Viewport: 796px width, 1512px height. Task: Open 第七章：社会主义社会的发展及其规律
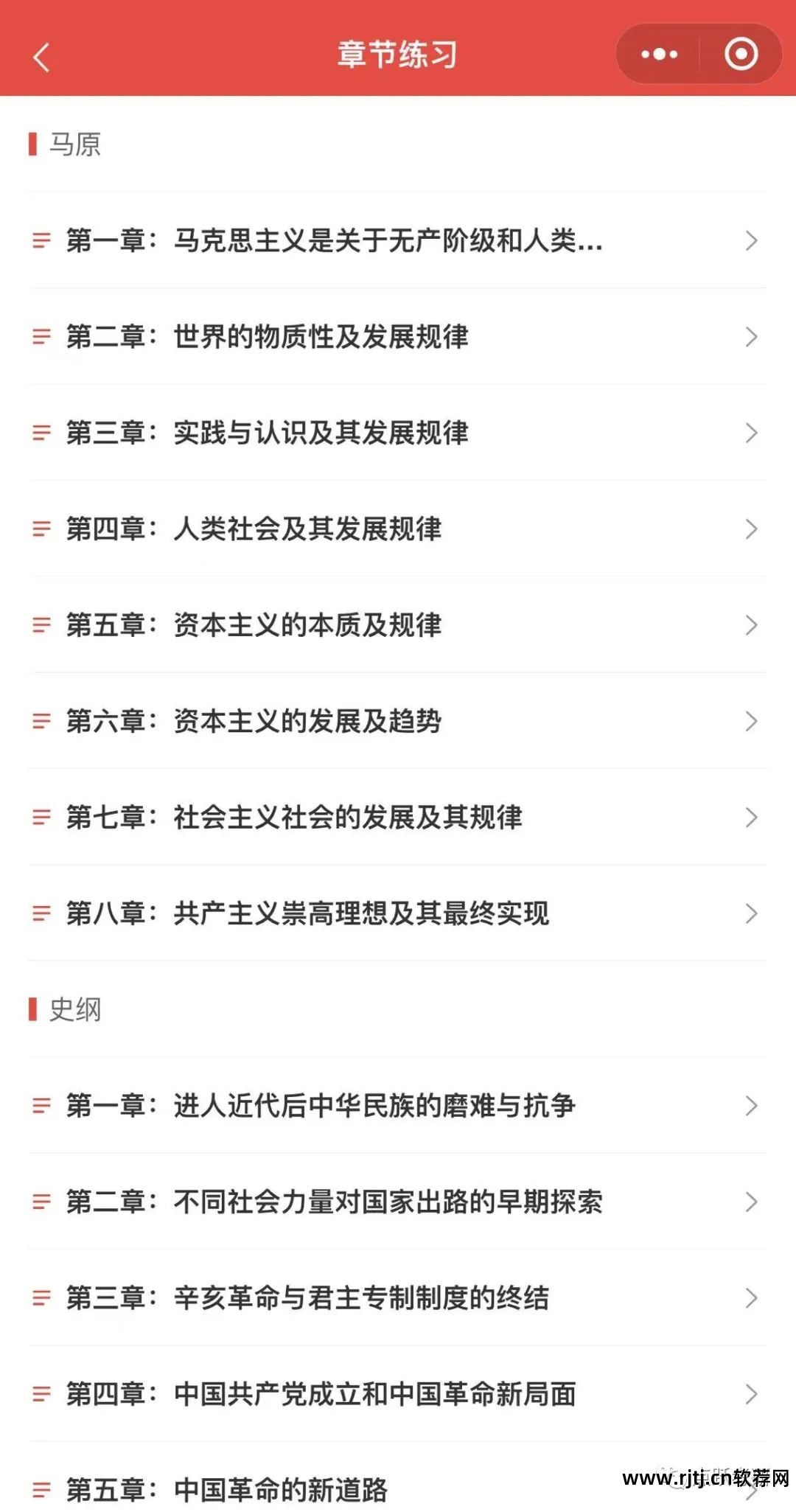tap(346, 817)
